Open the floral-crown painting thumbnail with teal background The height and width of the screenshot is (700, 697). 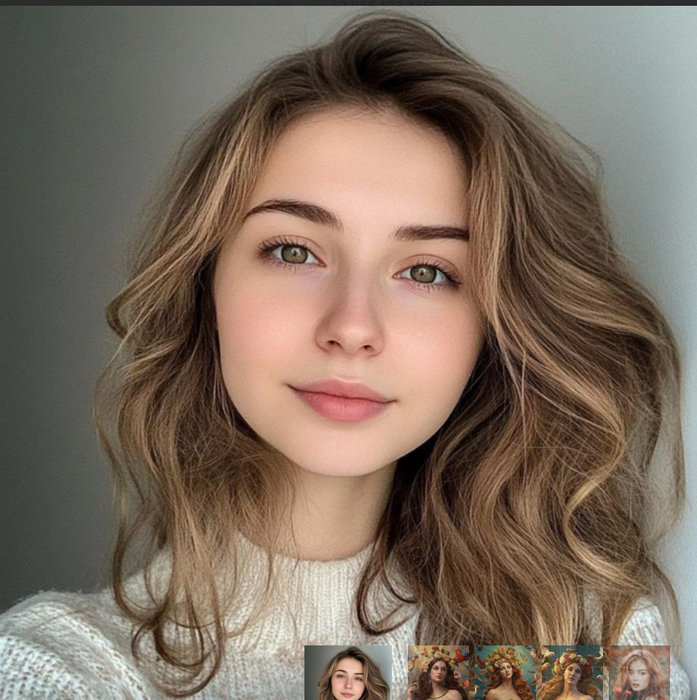click(506, 673)
